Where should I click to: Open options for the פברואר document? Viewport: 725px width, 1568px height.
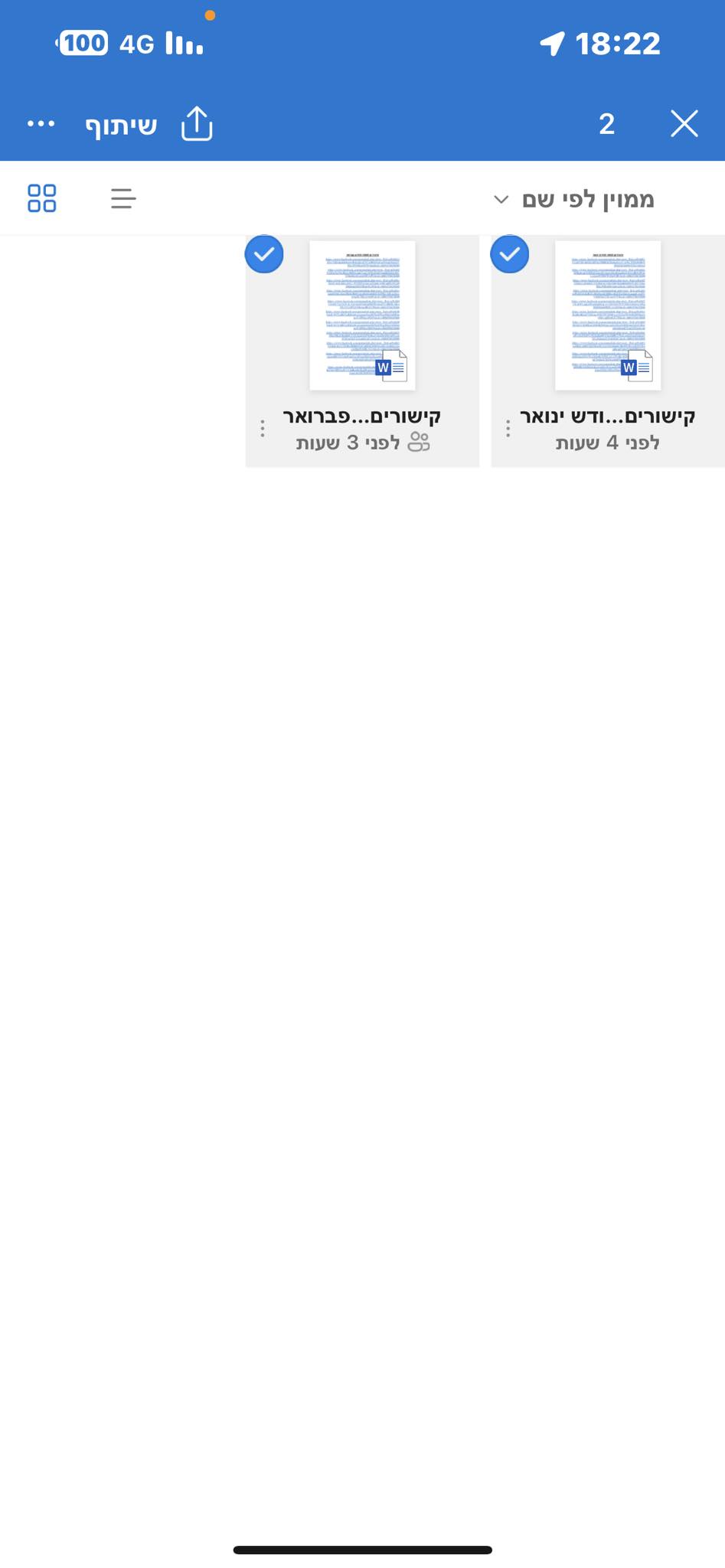coord(263,429)
